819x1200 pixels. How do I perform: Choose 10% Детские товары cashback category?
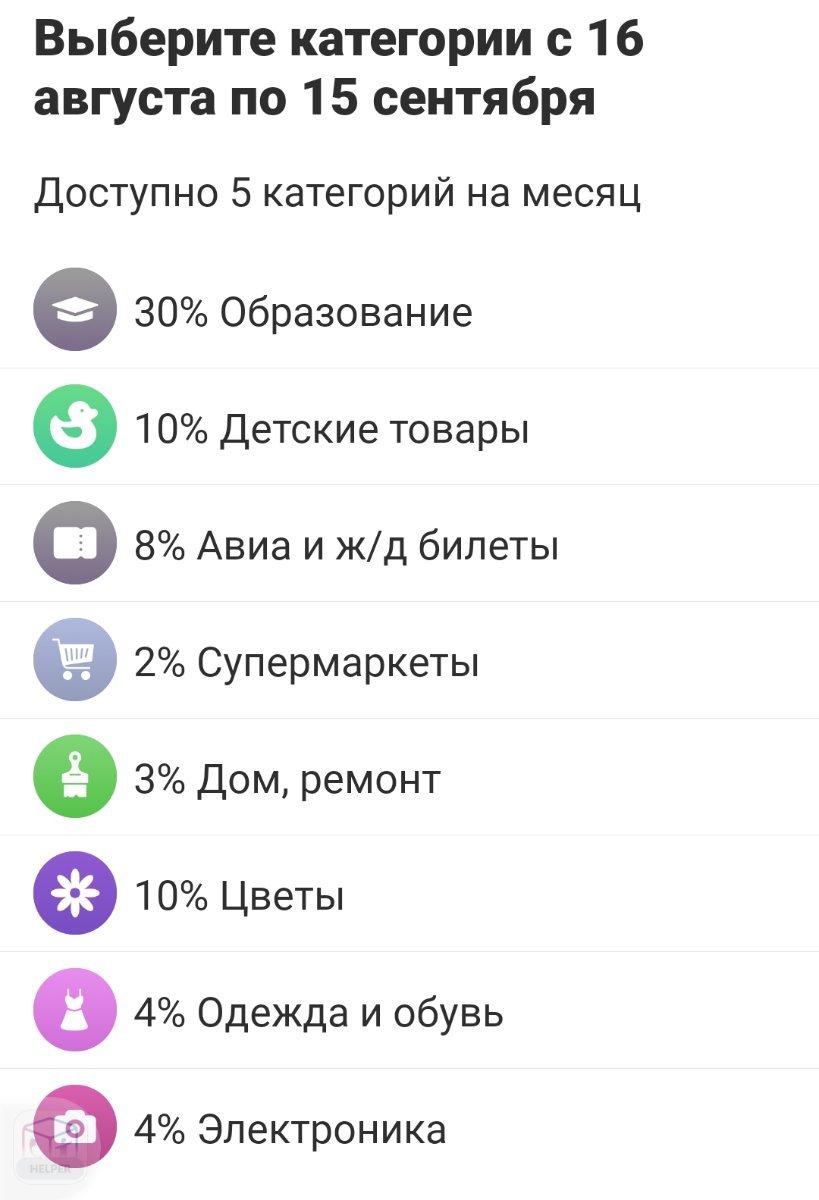(331, 429)
